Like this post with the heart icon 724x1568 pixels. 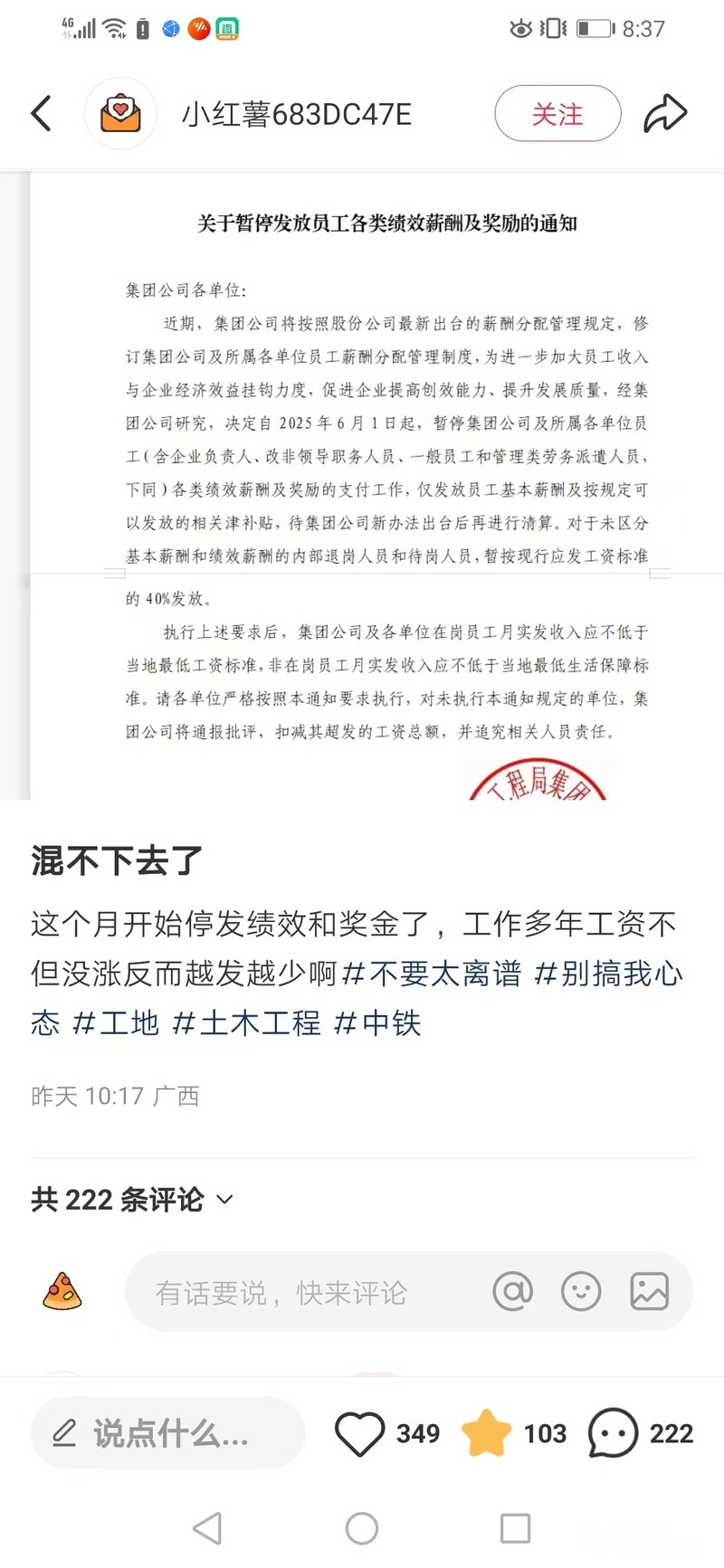click(360, 1433)
